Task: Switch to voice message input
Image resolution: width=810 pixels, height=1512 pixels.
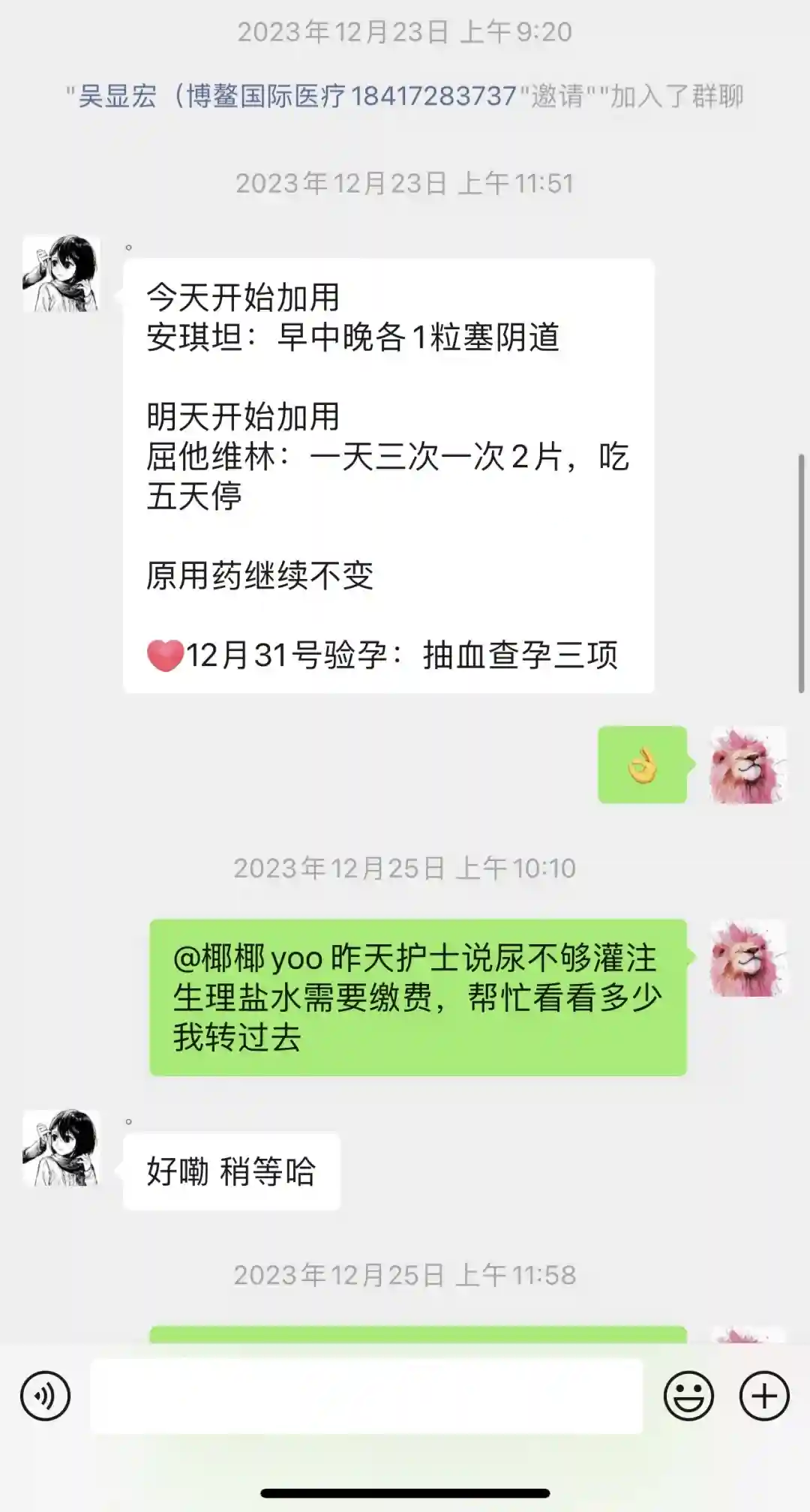Action: (x=45, y=1396)
